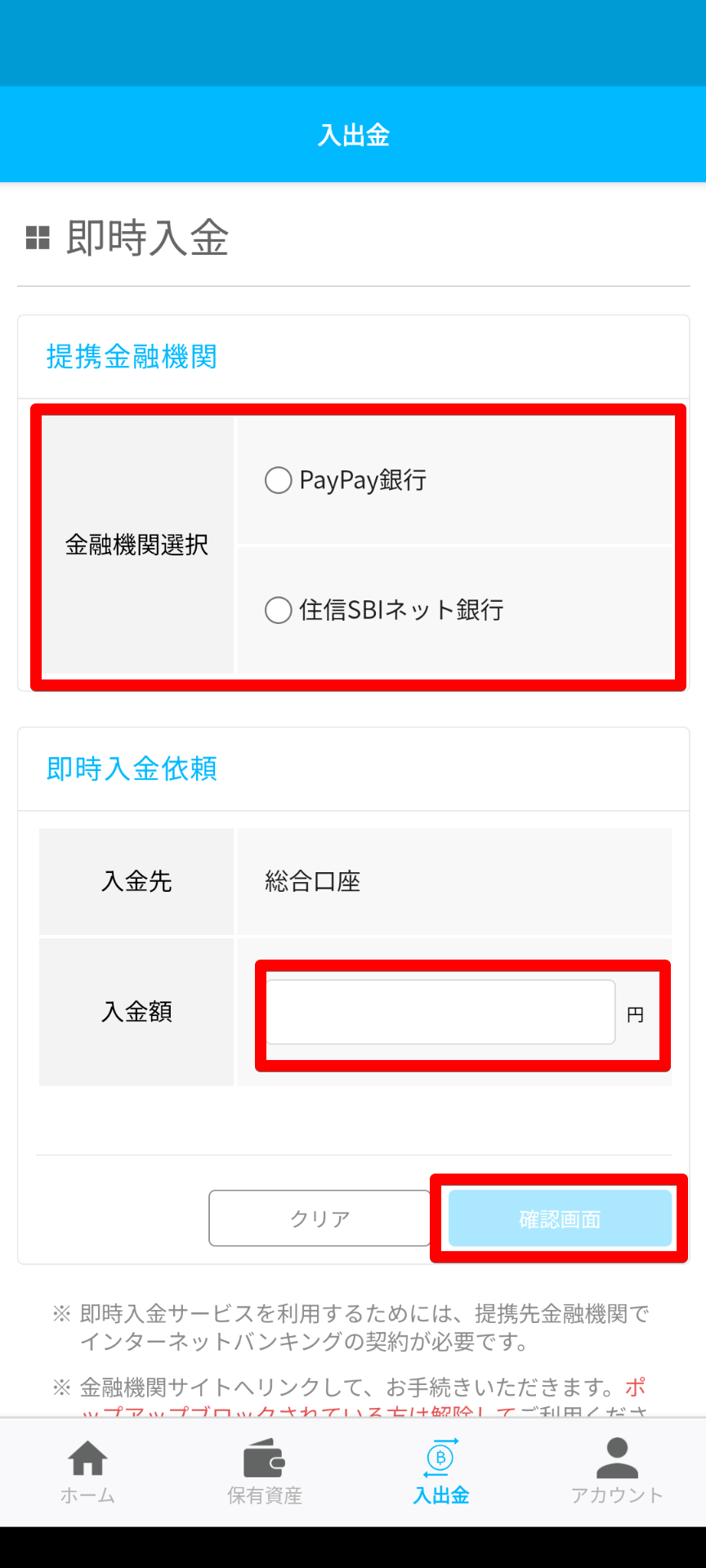Proceed with the 確認画面 button
Image resolution: width=706 pixels, height=1568 pixels.
point(560,1218)
